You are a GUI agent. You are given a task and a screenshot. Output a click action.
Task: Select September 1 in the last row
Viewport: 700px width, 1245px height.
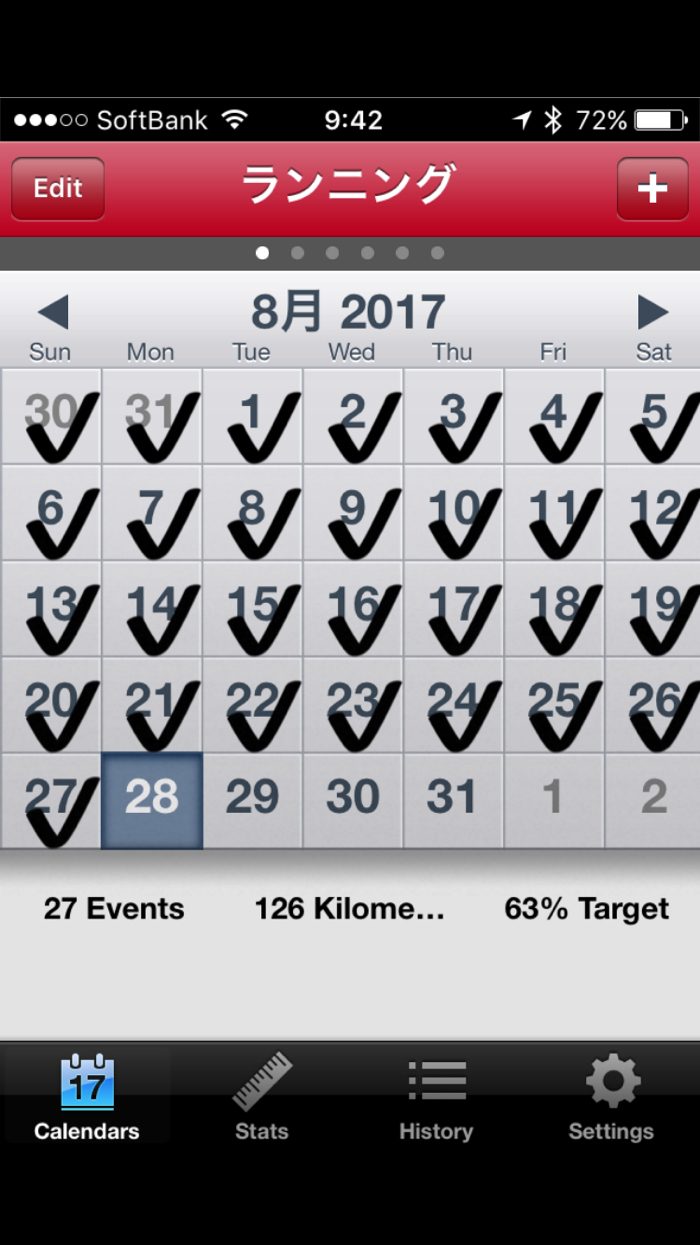click(553, 800)
